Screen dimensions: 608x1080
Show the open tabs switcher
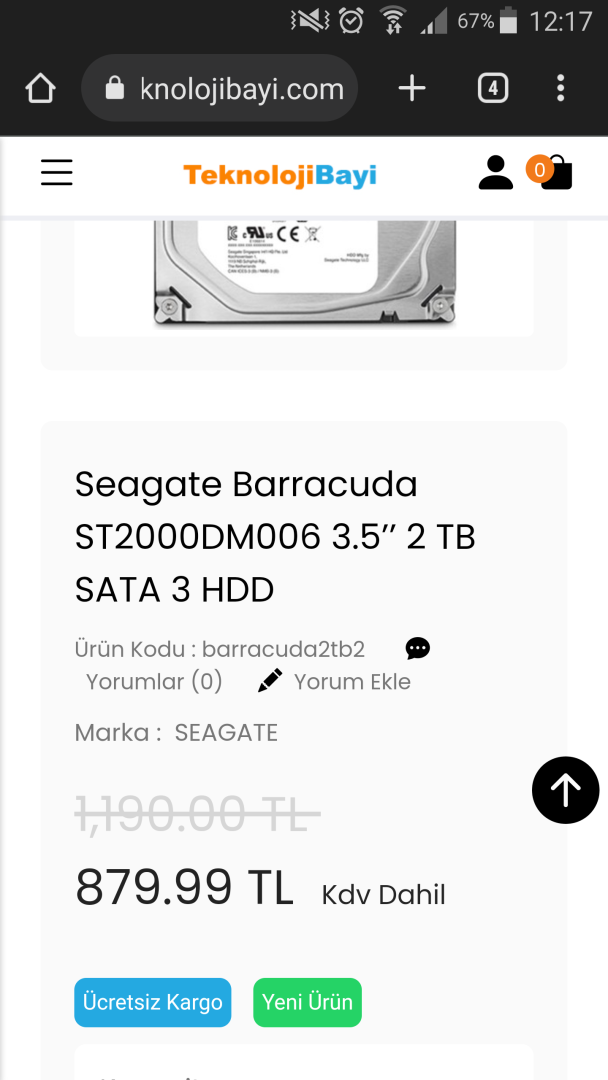pos(492,89)
